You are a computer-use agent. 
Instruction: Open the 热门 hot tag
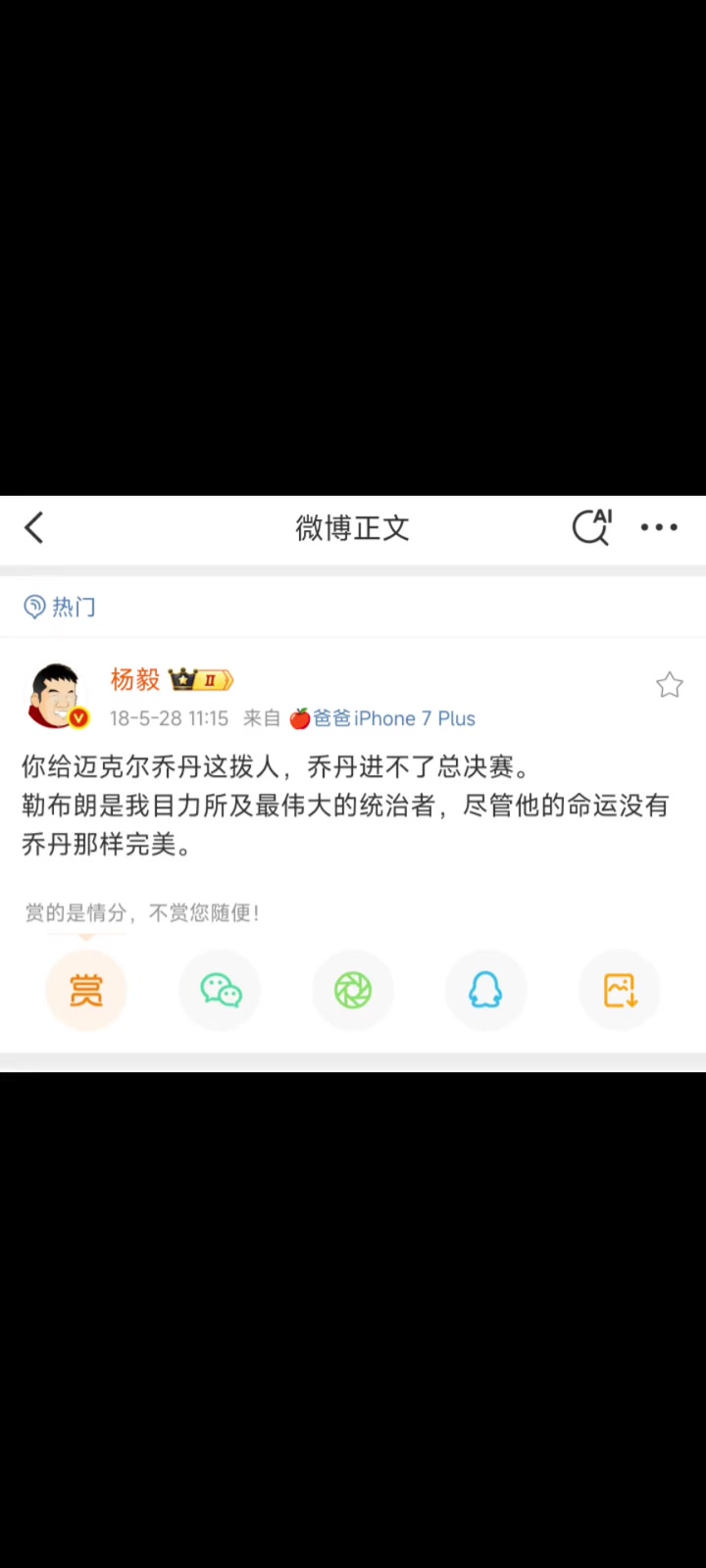point(60,607)
